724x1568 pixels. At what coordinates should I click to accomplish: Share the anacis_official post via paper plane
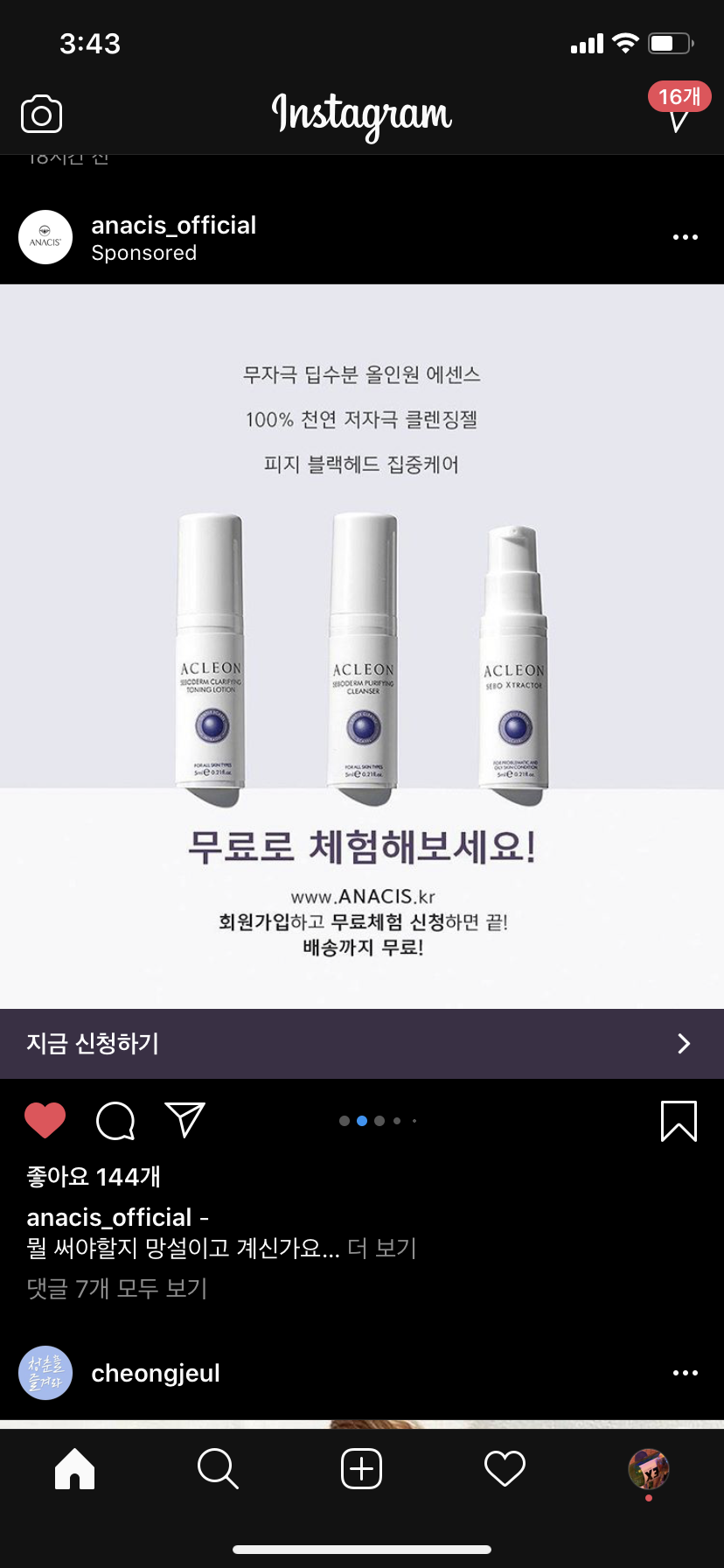pyautogui.click(x=184, y=1120)
